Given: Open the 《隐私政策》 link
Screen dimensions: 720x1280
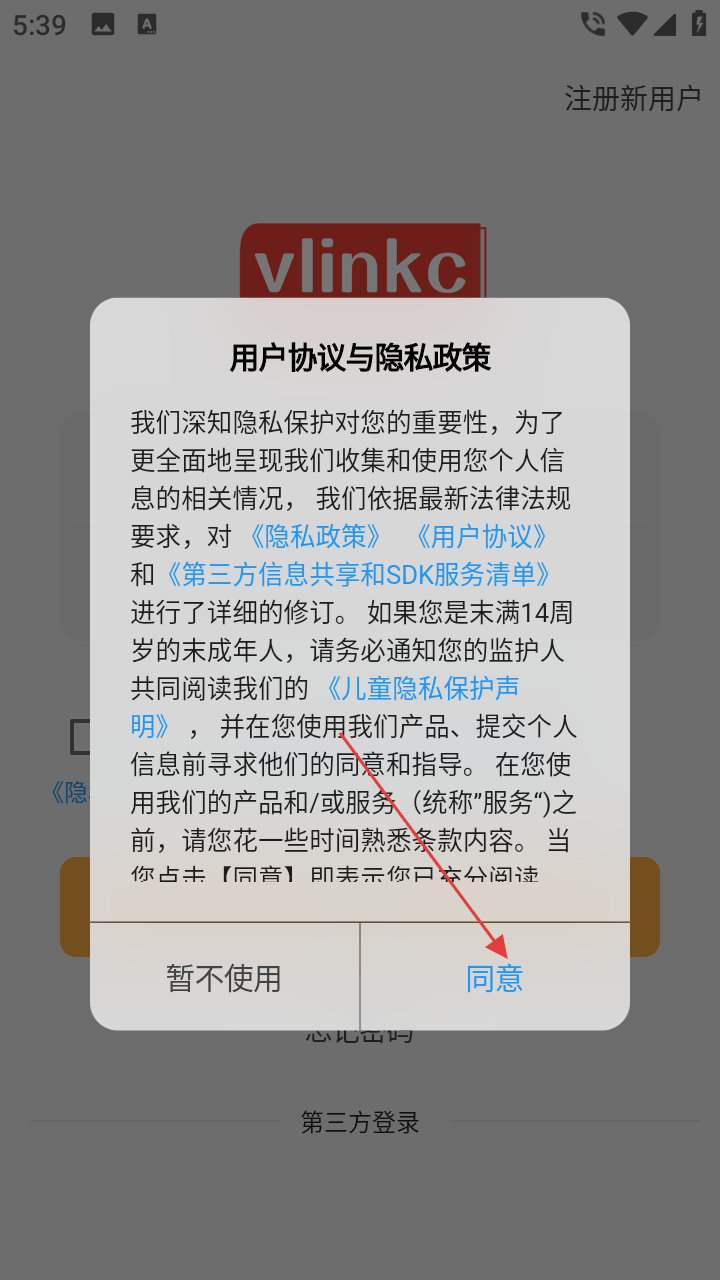Looking at the screenshot, I should point(316,536).
